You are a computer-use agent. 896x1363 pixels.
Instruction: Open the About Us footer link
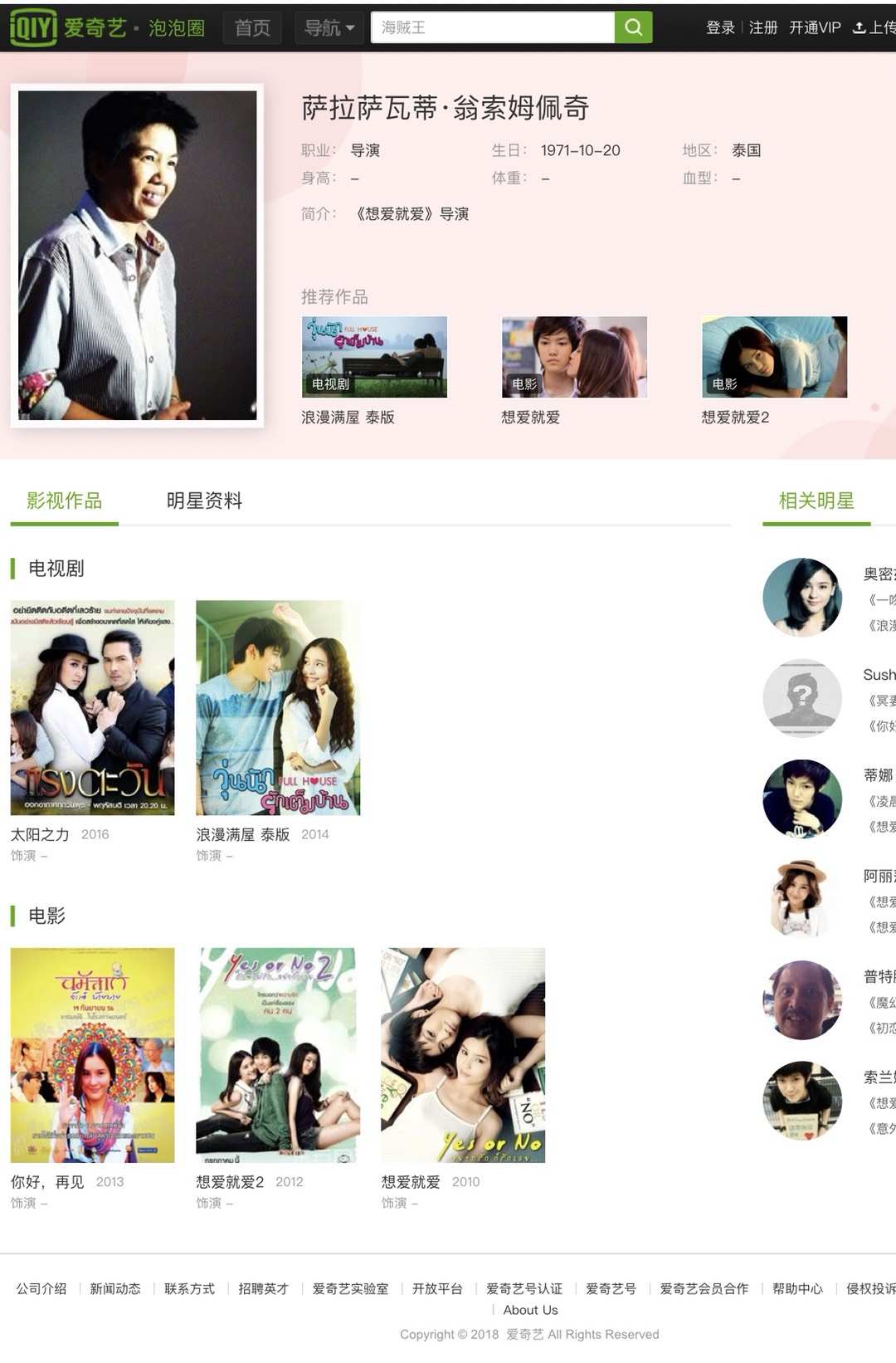click(530, 1310)
